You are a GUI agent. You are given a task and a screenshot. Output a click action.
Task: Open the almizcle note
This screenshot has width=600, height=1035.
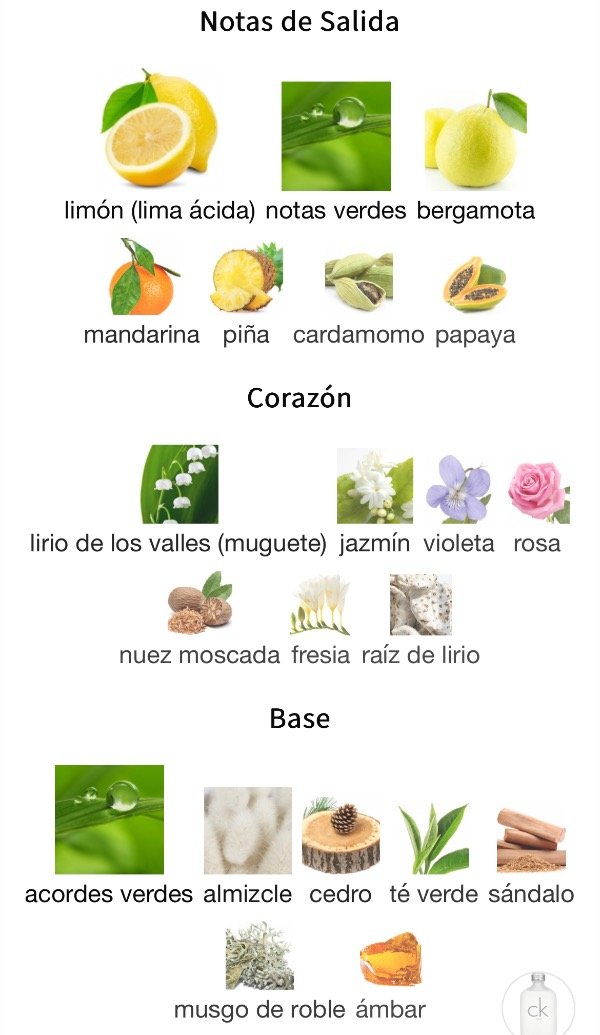click(x=248, y=830)
